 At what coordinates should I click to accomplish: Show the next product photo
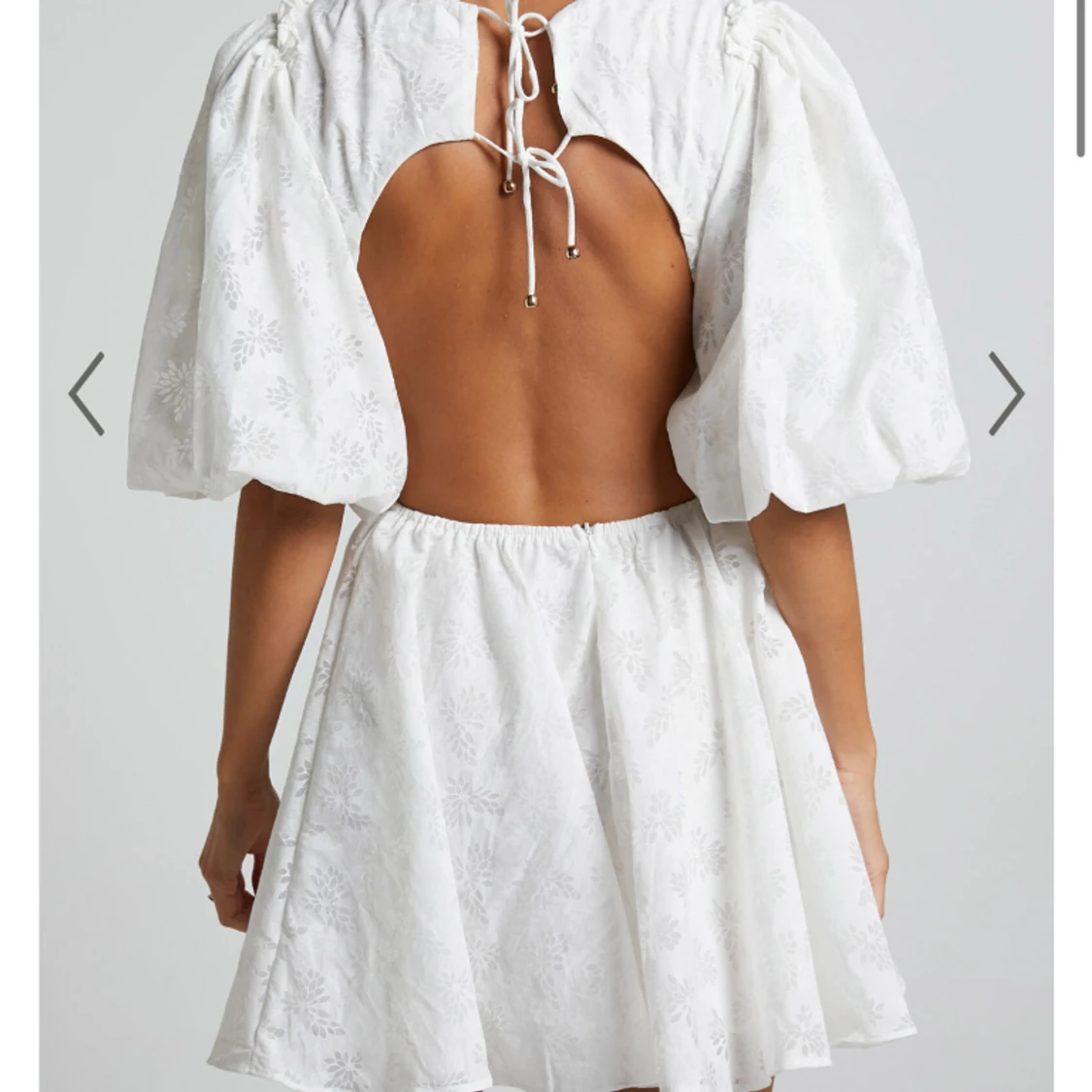pos(1006,393)
